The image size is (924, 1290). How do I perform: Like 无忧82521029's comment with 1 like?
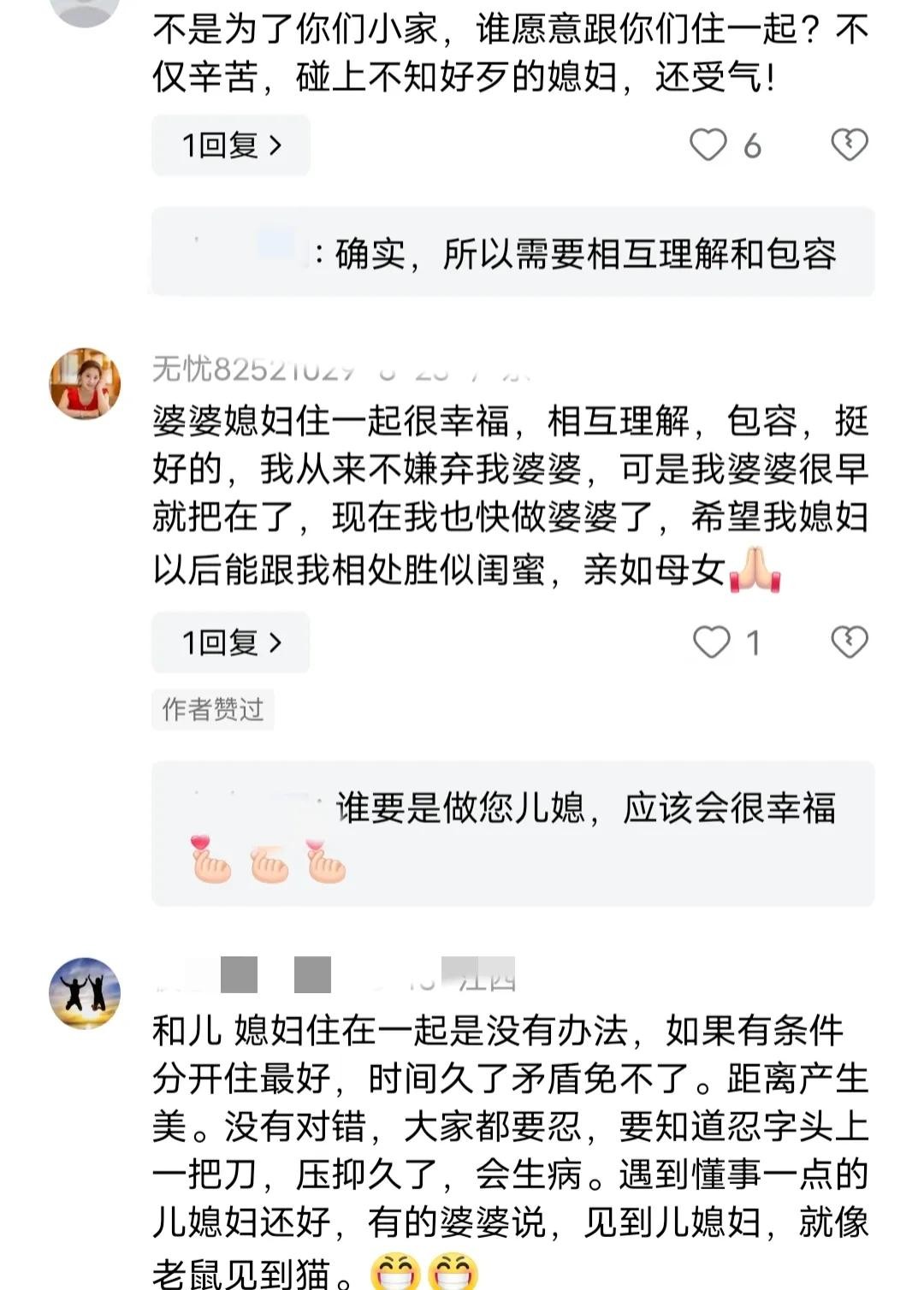pos(711,642)
